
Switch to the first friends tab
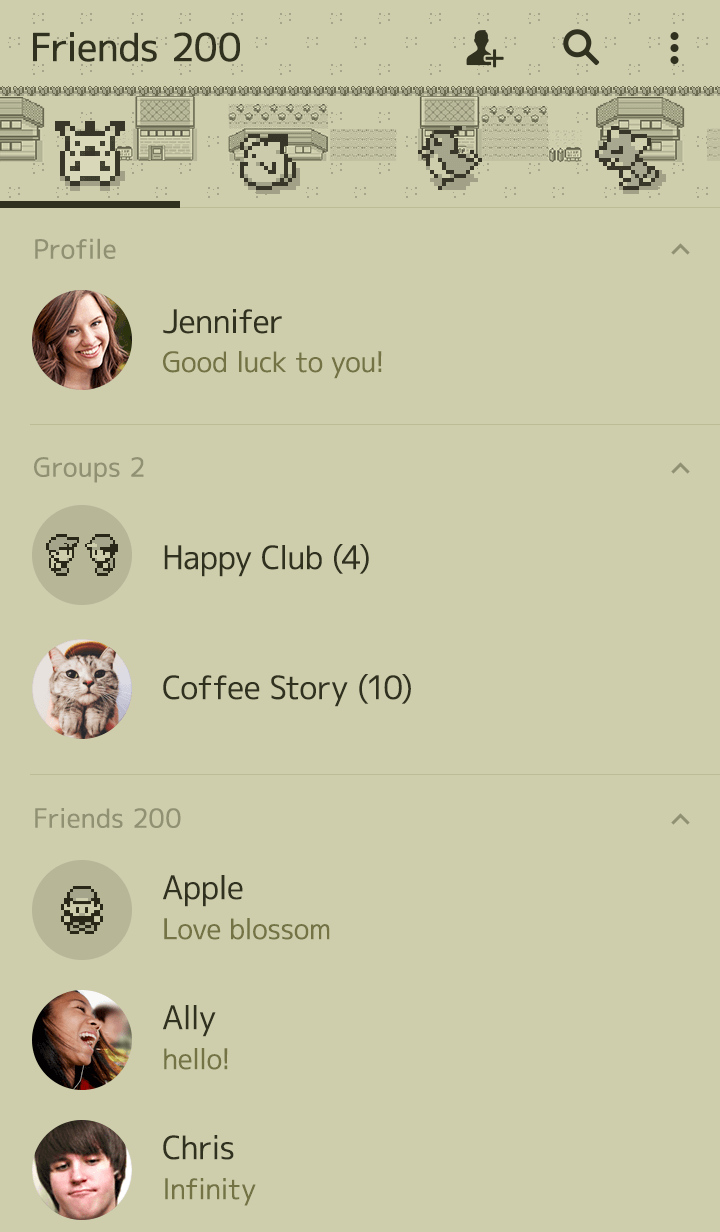click(90, 153)
